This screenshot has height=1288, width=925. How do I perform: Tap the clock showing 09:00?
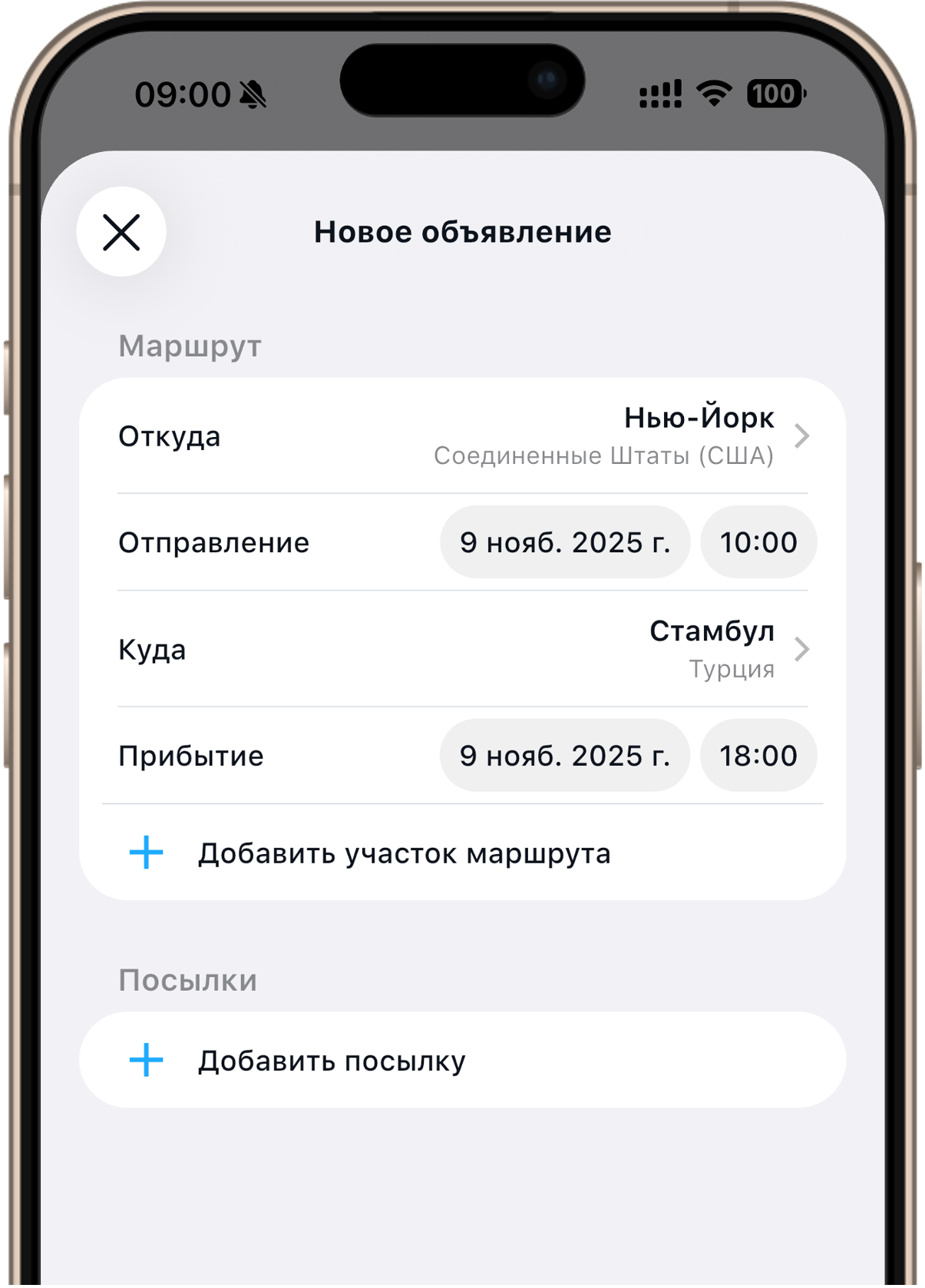click(182, 94)
